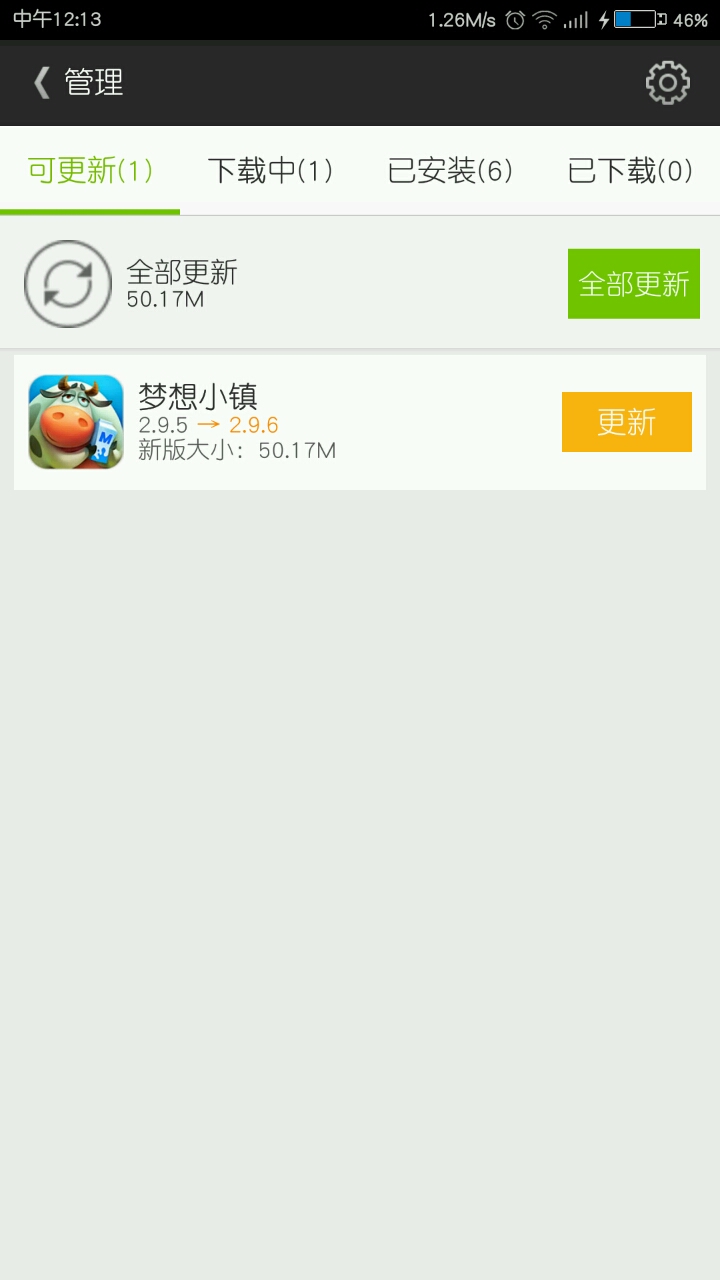The image size is (720, 1280).
Task: Open the 已下载(0) tab
Action: 630,171
